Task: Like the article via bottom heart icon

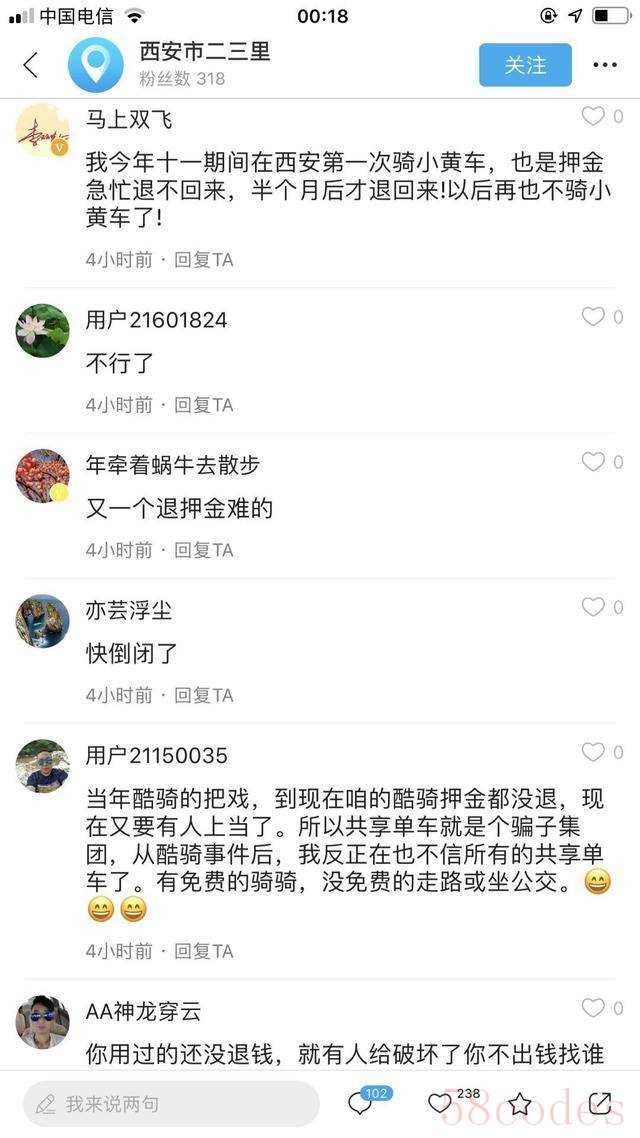Action: 441,1104
